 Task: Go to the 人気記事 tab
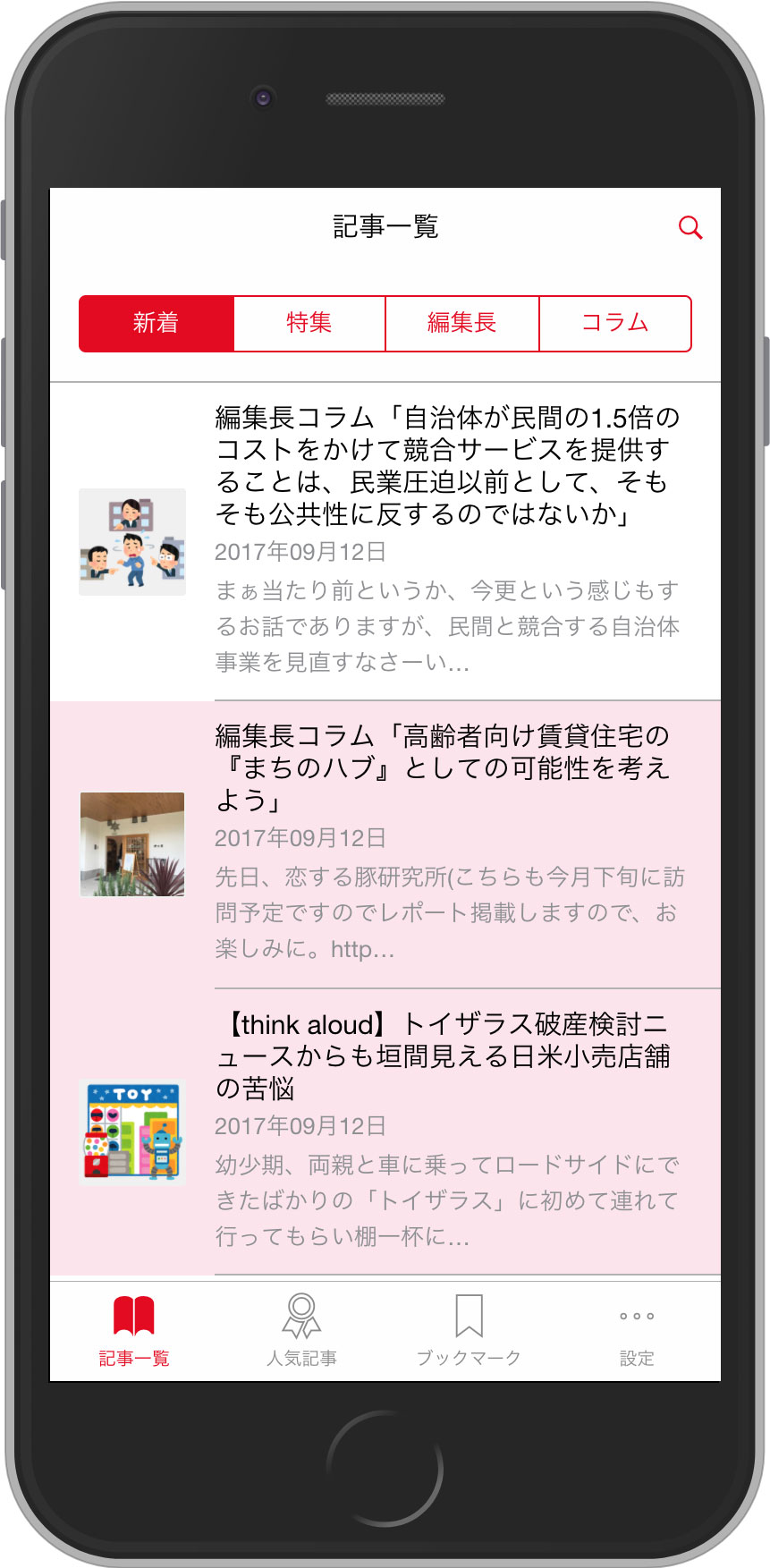[x=301, y=1331]
